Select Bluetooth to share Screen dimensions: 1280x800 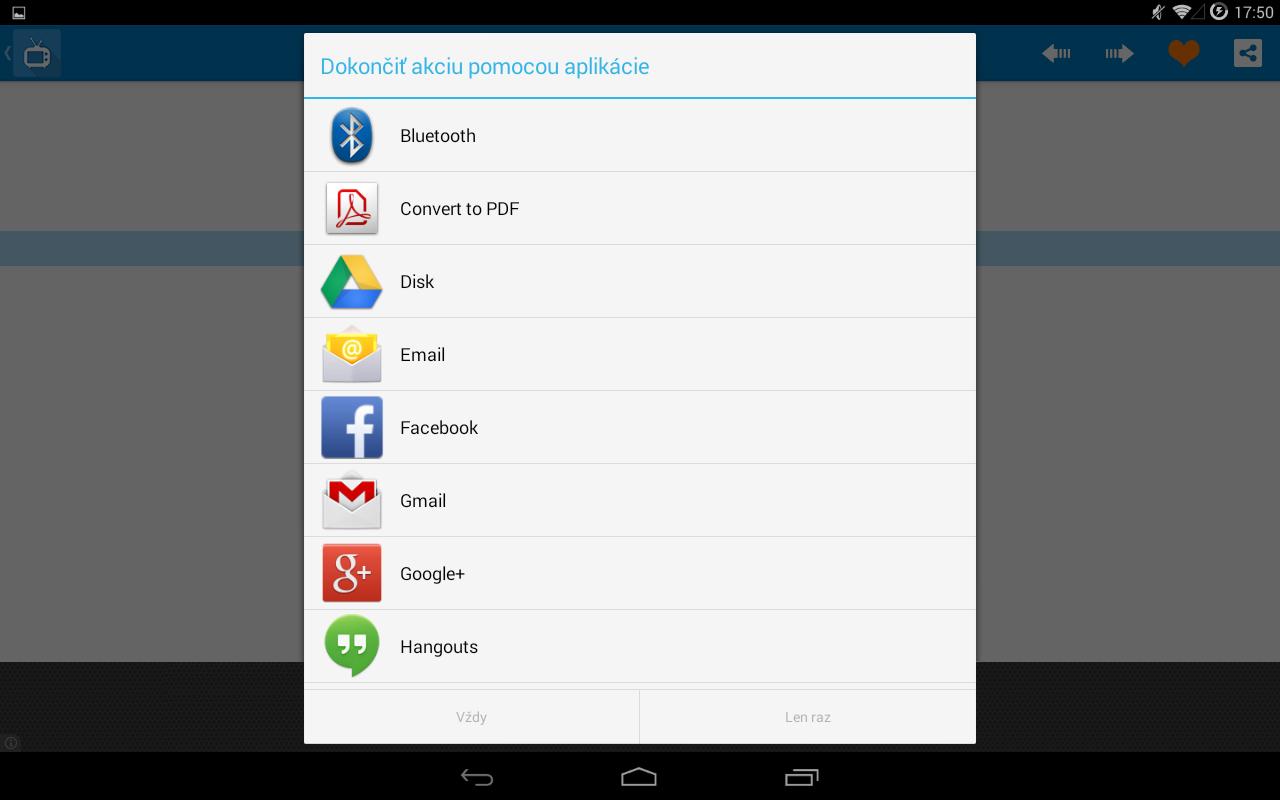[x=639, y=136]
